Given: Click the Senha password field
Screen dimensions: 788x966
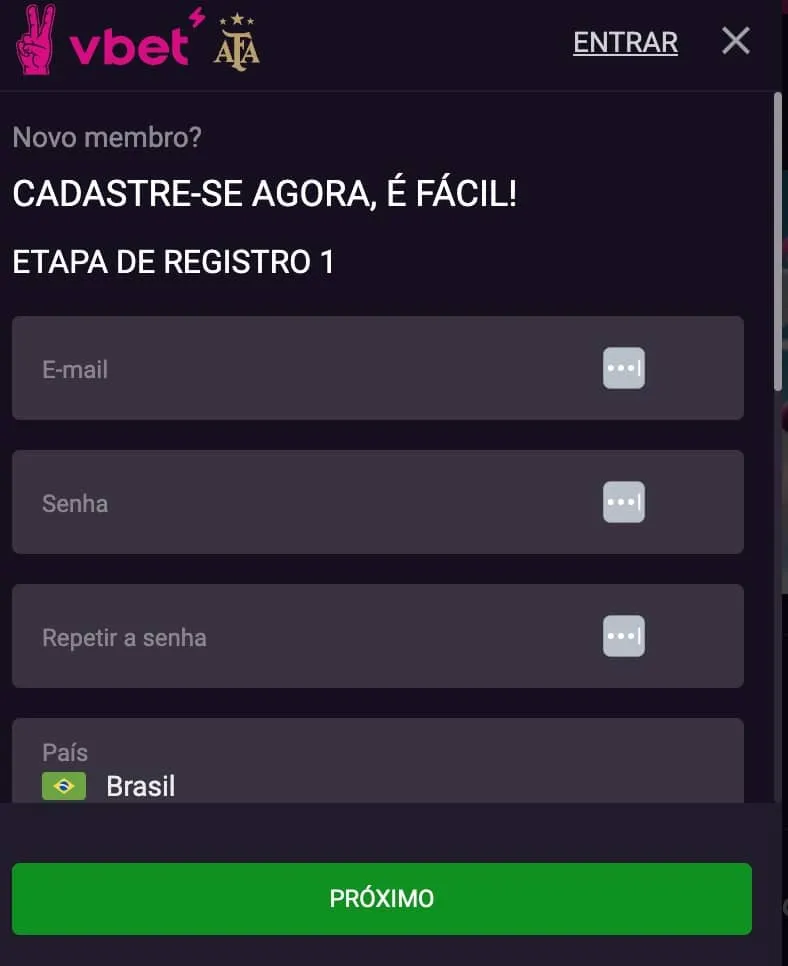Looking at the screenshot, I should pos(300,502).
